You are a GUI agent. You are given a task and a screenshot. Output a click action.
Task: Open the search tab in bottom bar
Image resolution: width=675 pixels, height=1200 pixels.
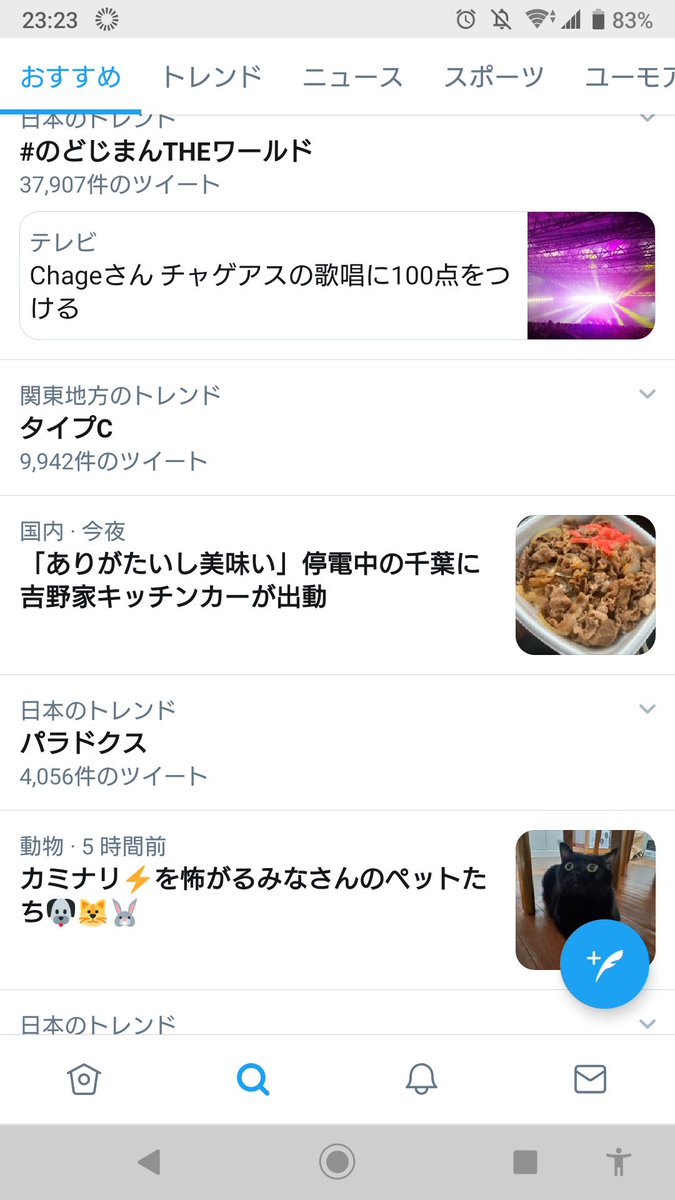coord(253,1079)
